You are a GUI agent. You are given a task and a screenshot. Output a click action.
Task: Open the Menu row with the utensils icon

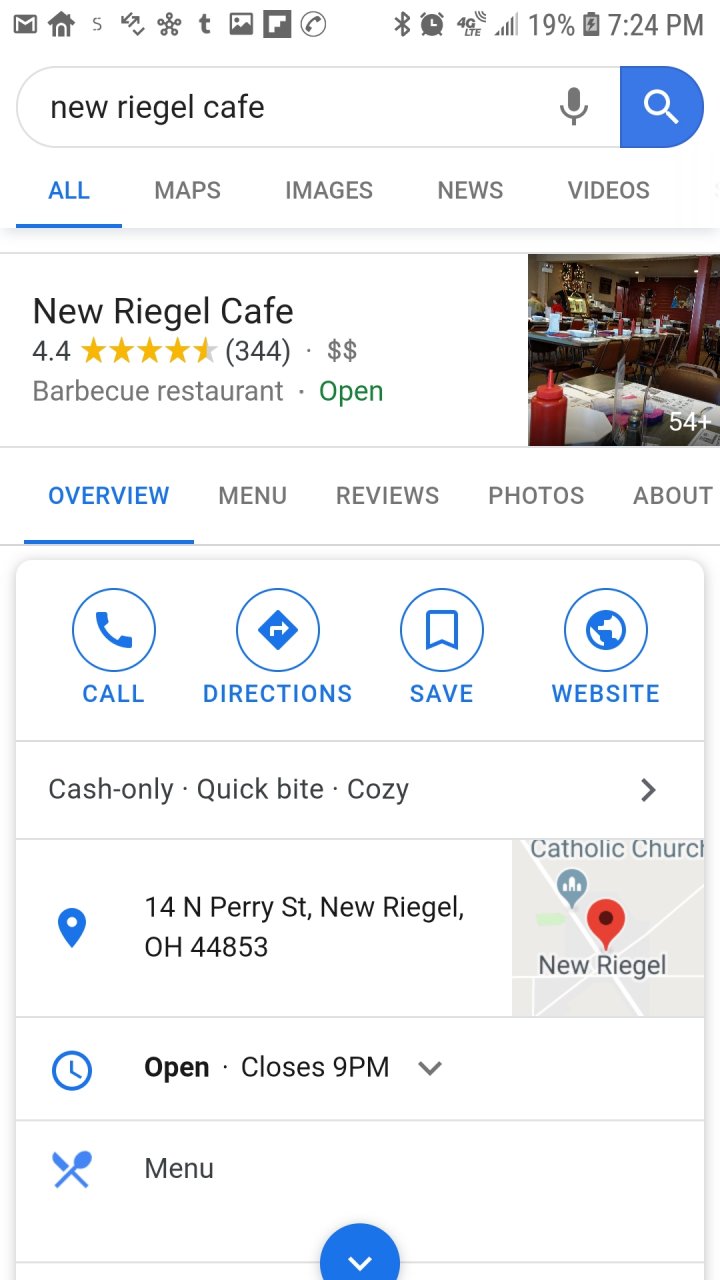180,1168
